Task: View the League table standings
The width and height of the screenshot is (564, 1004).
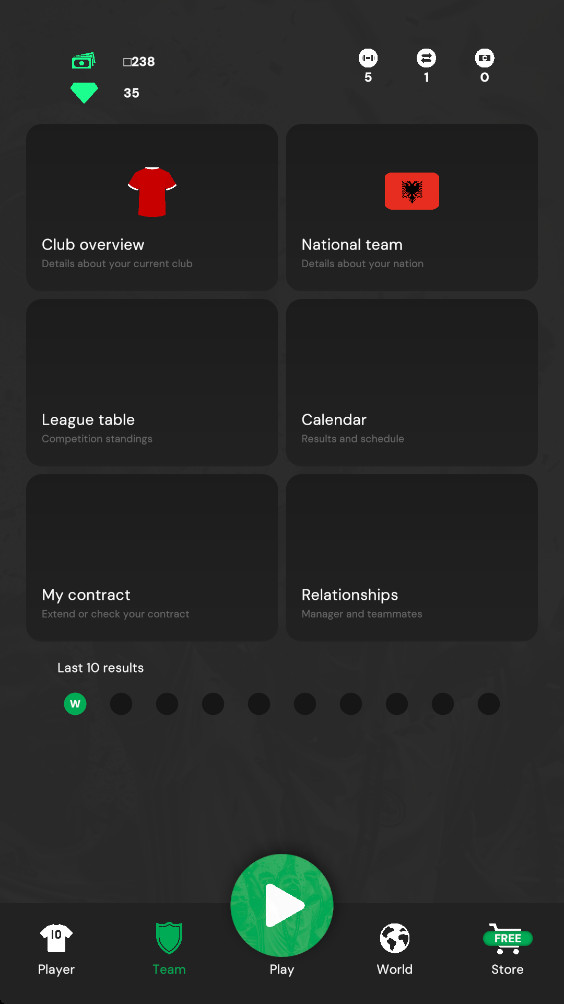Action: point(152,382)
